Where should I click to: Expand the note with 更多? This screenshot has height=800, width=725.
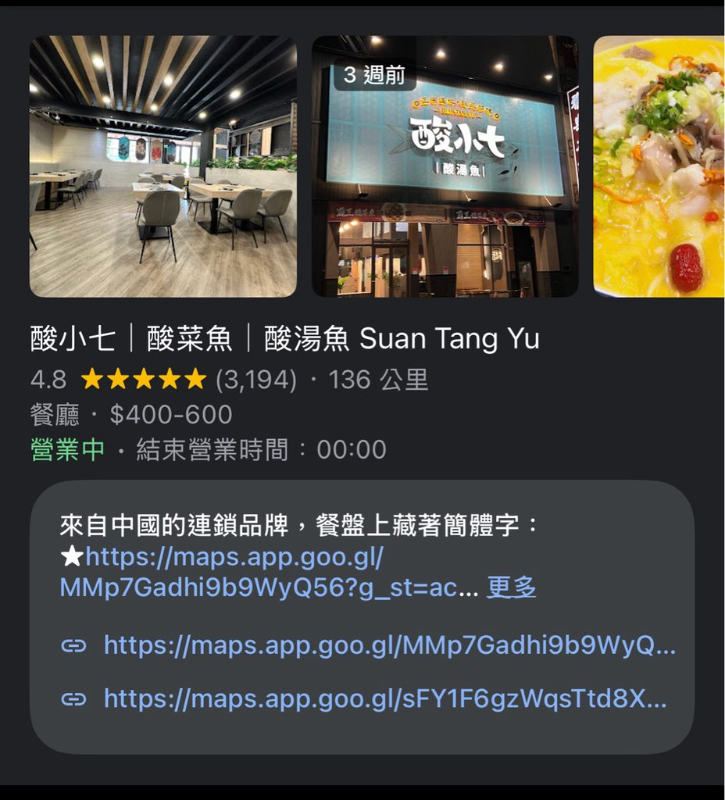[511, 588]
